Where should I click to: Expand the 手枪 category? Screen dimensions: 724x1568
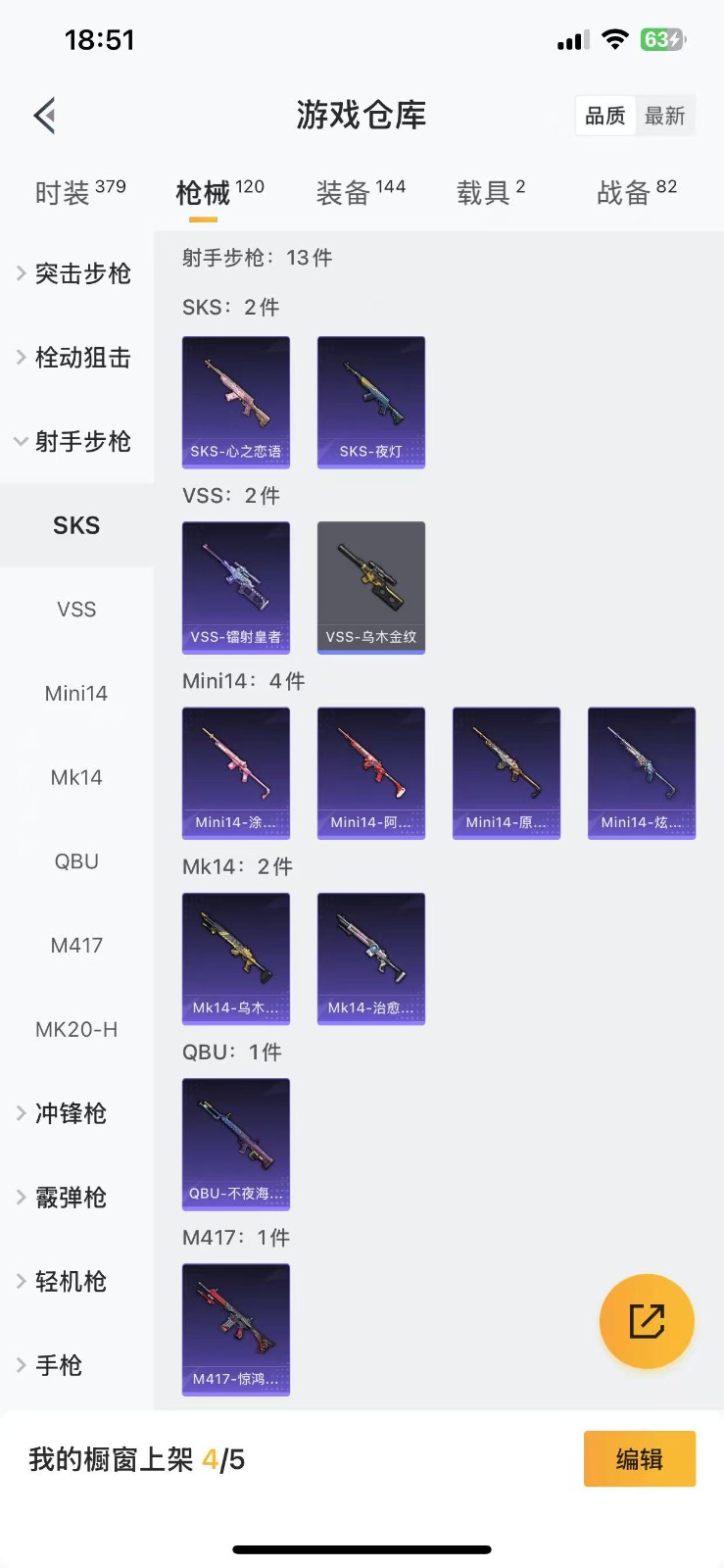57,1365
